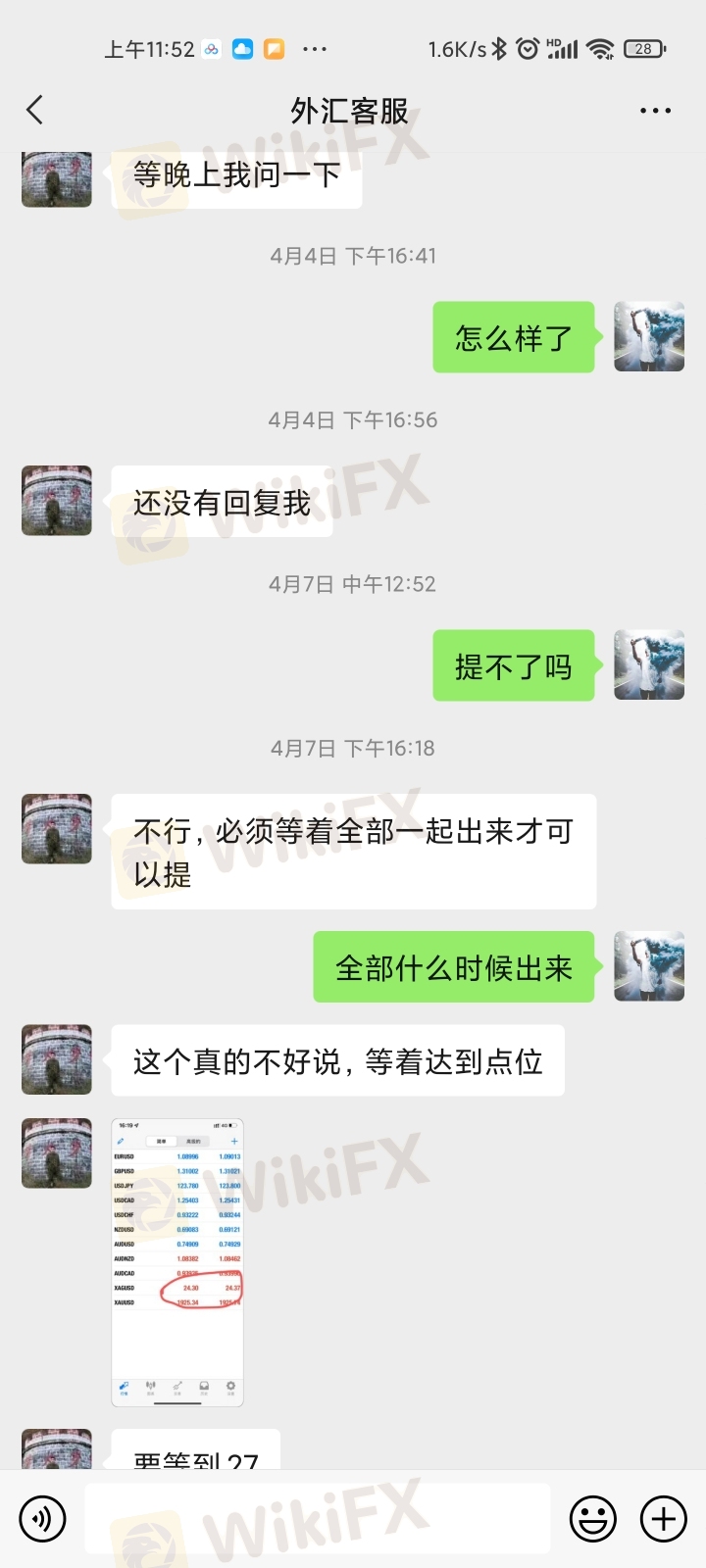This screenshot has width=706, height=1568.
Task: Tap sender avatar beside 还没有回复我
Action: coord(57,501)
